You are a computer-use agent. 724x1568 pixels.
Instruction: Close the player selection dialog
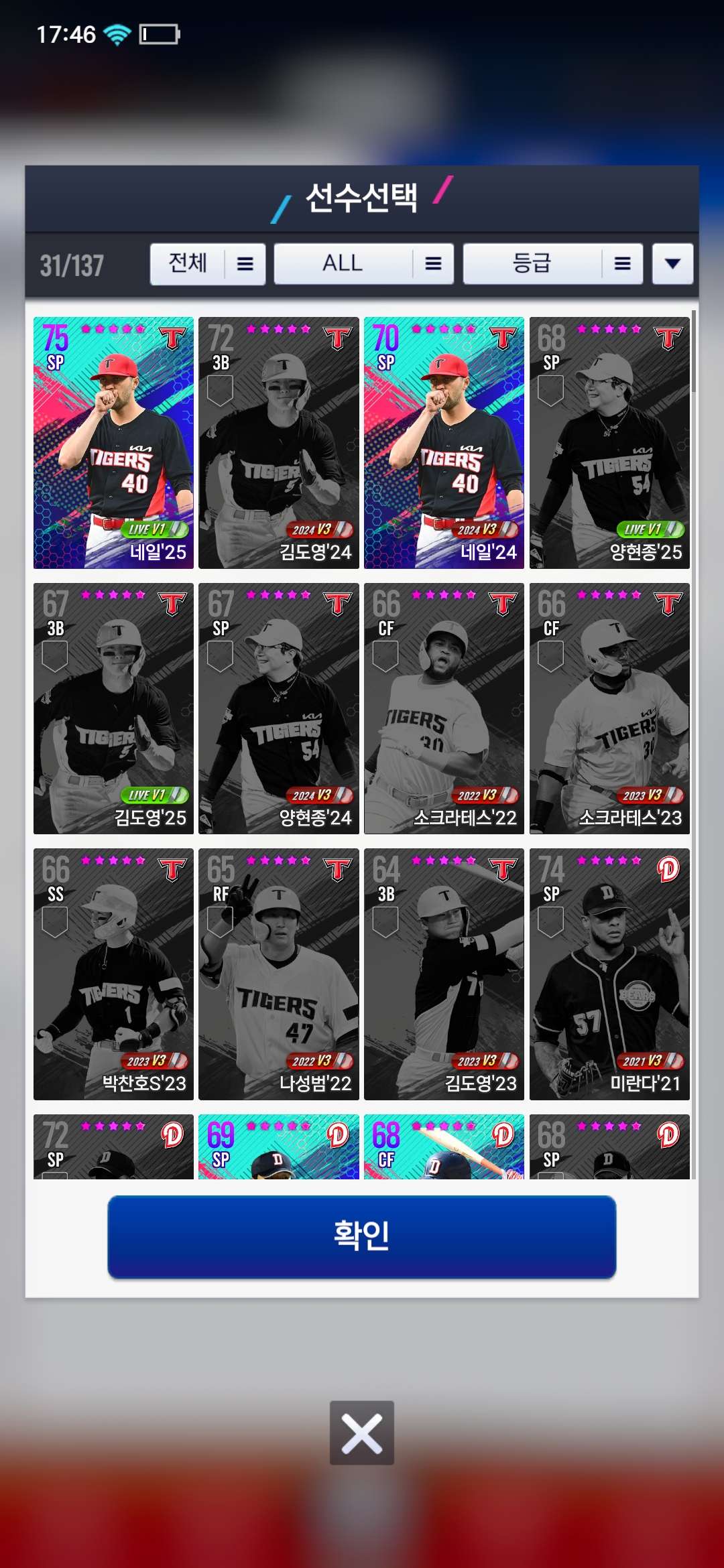pos(361,1433)
